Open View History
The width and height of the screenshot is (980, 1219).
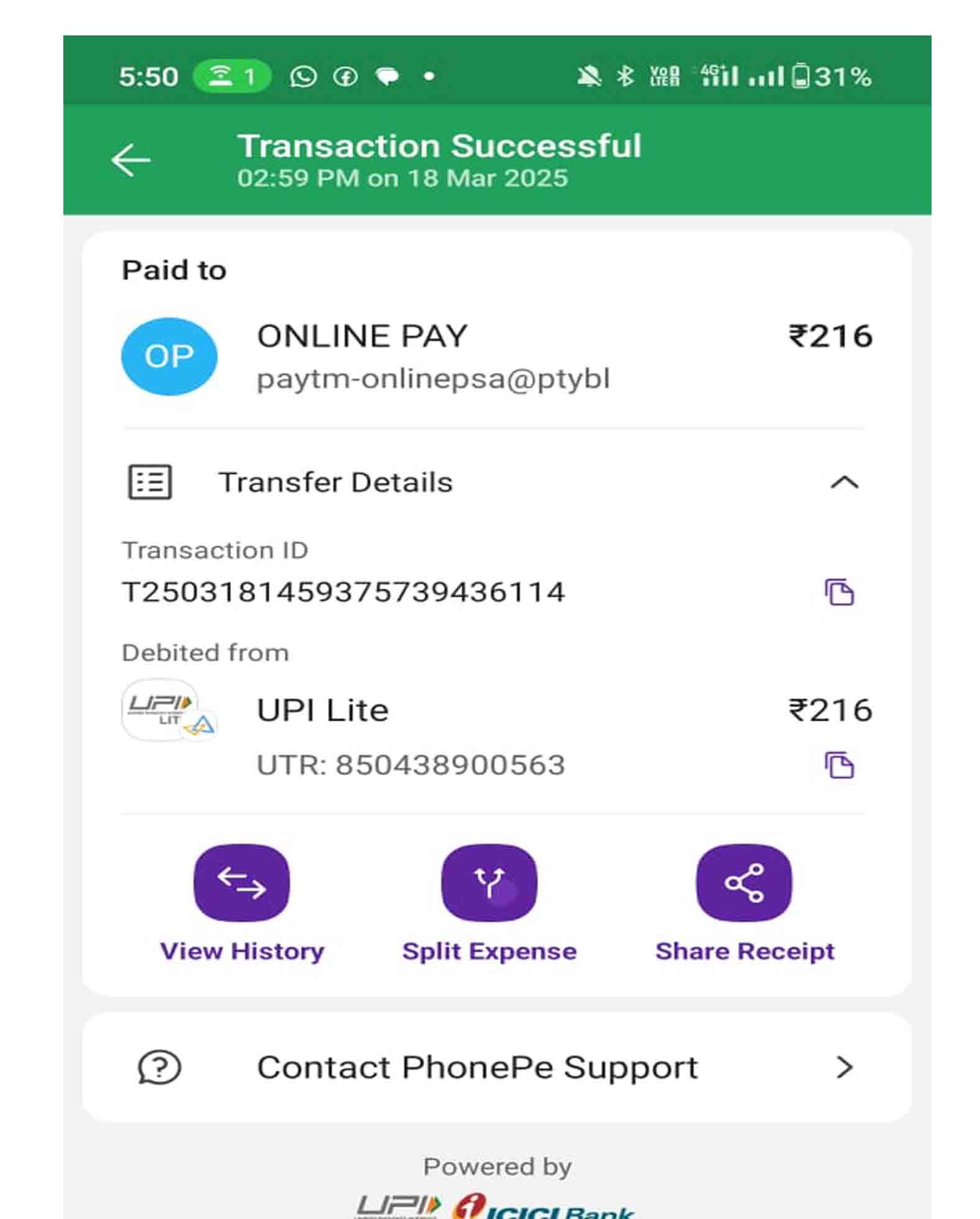(242, 883)
